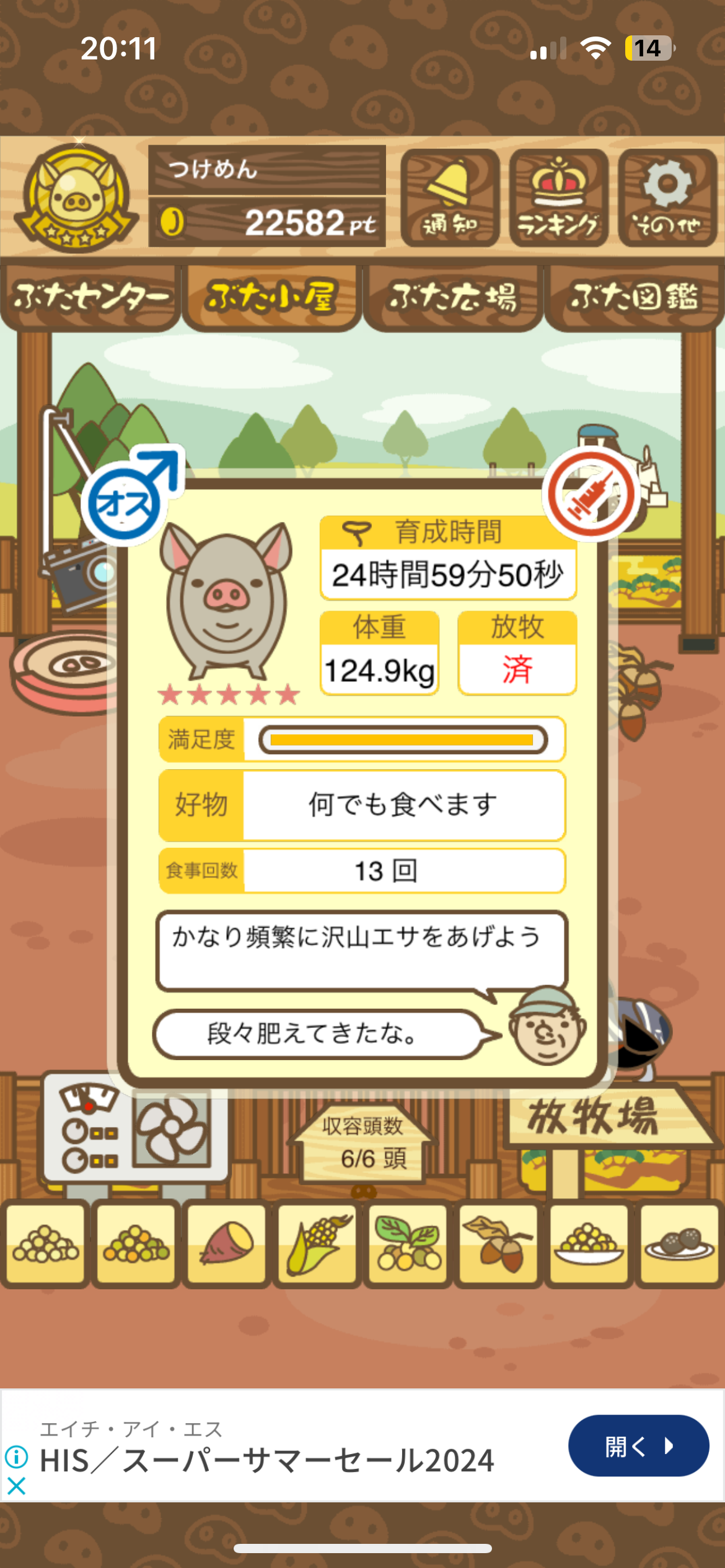Viewport: 725px width, 1568px height.
Task: Select the dark dumpling plate feed
Action: click(679, 1244)
